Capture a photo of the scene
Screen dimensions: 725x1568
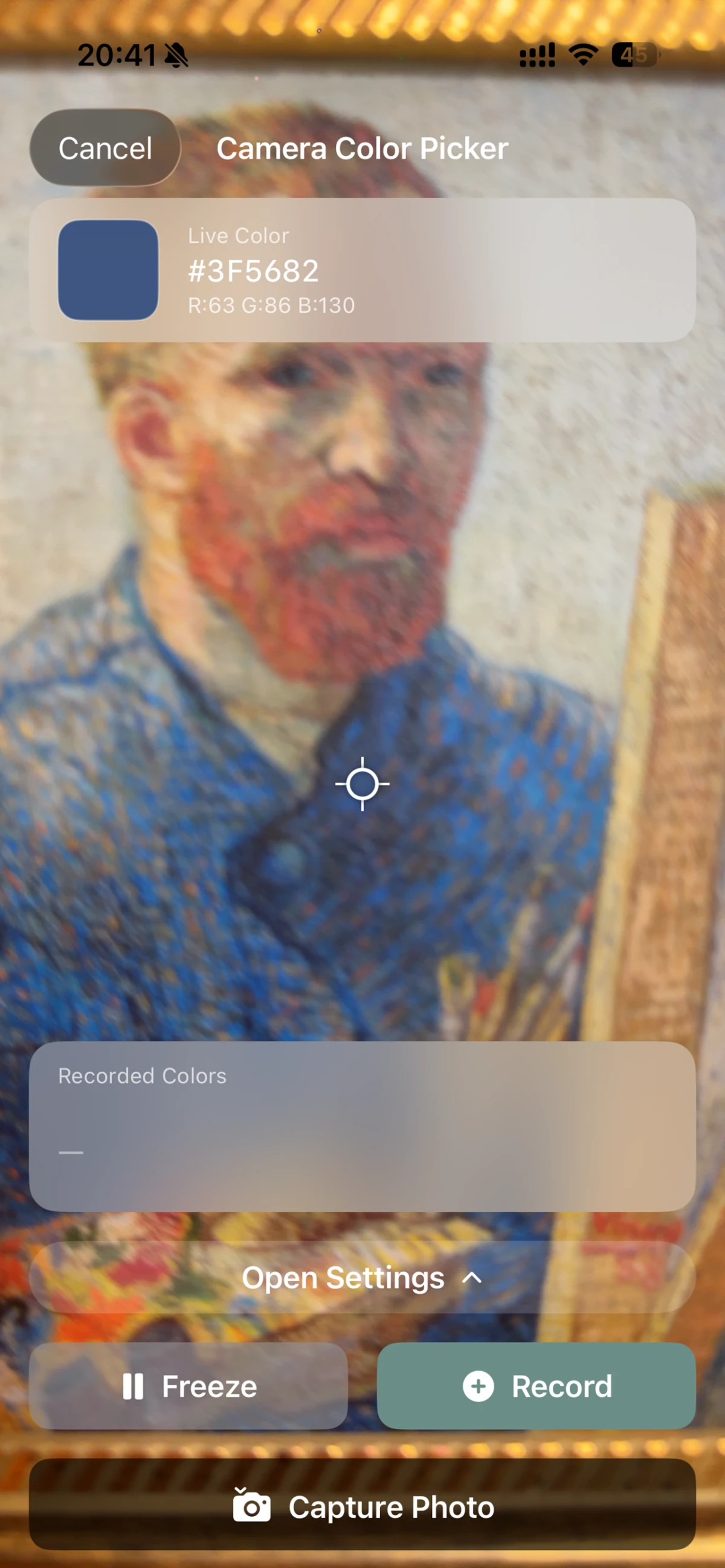(x=362, y=1506)
